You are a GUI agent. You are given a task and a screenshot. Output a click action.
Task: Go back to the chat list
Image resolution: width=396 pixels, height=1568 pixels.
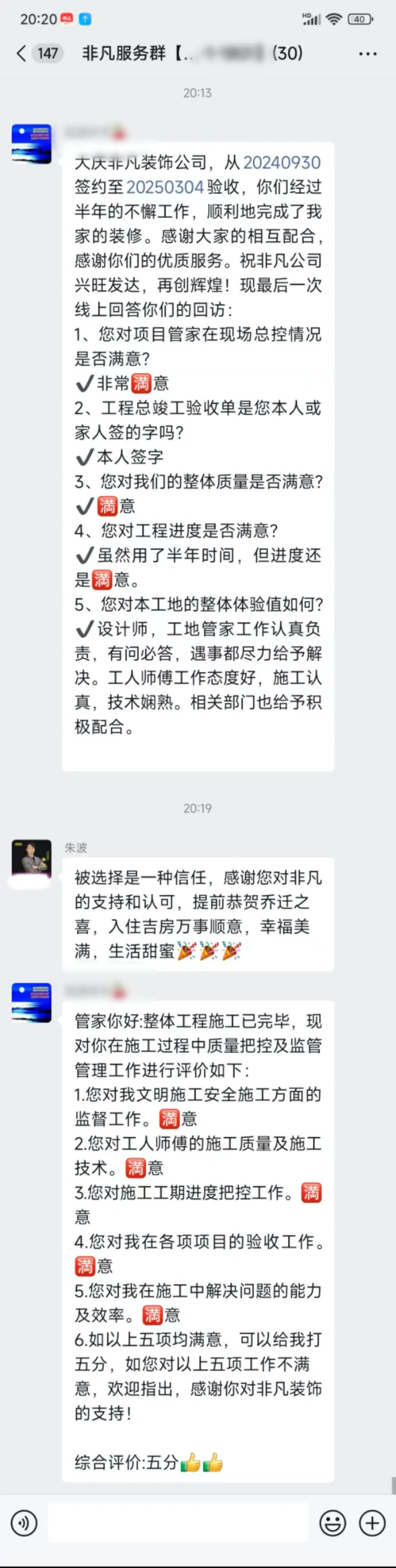pos(22,54)
